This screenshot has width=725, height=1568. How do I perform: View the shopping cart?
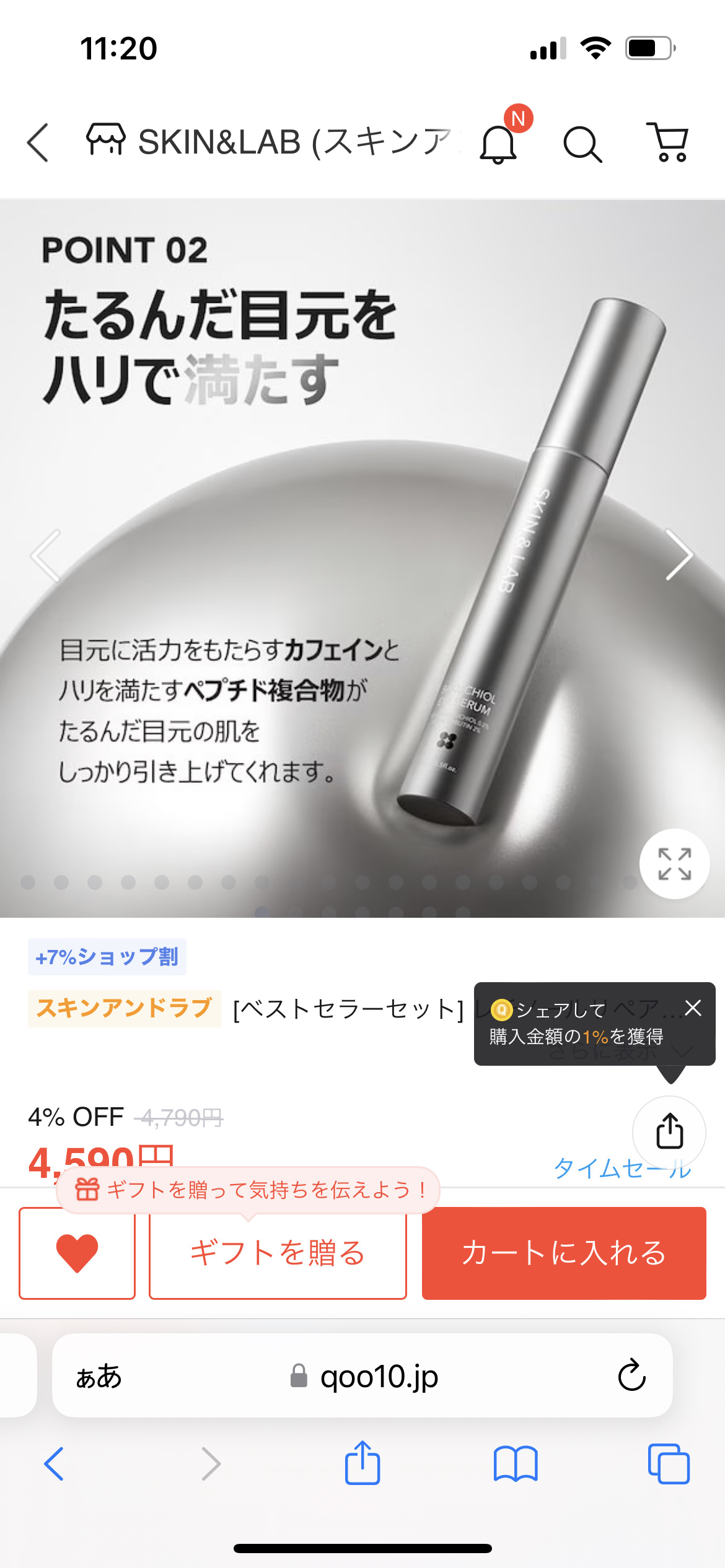pos(668,142)
